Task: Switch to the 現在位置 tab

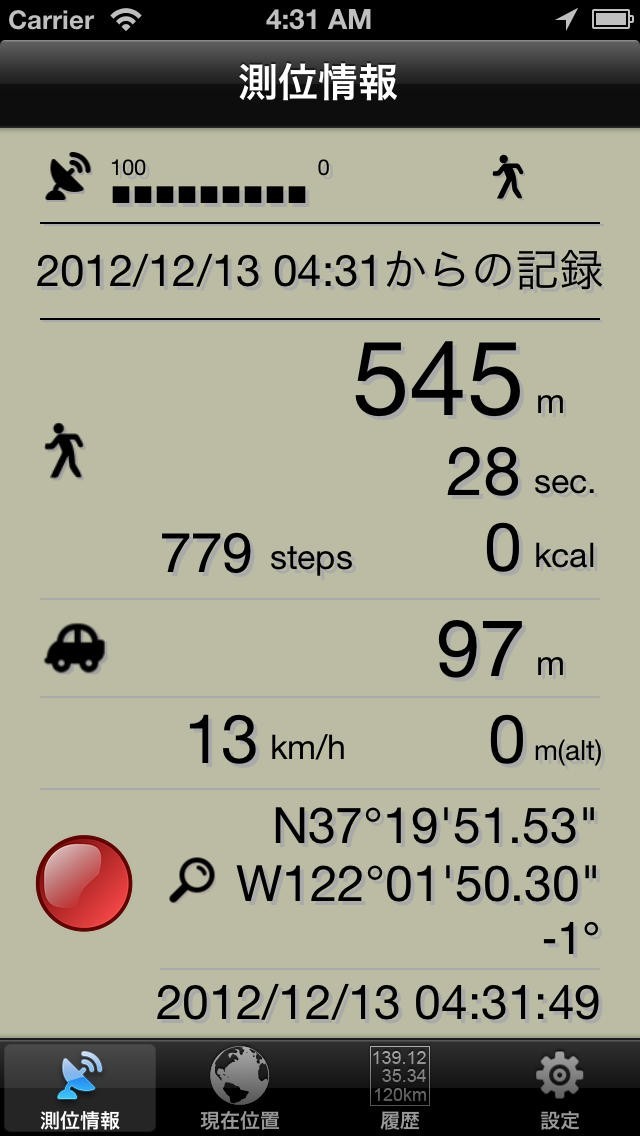Action: [x=240, y=1088]
